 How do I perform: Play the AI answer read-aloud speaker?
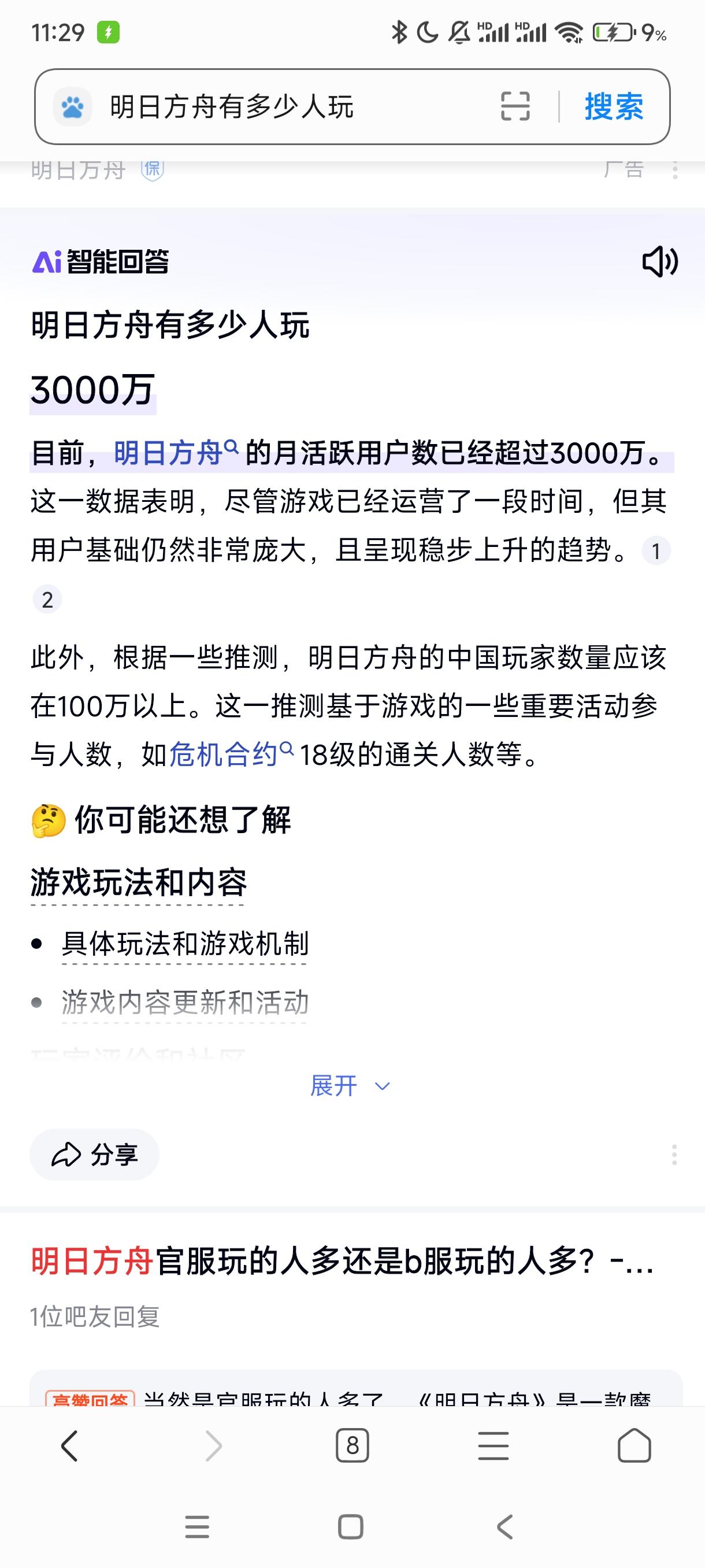pos(660,262)
